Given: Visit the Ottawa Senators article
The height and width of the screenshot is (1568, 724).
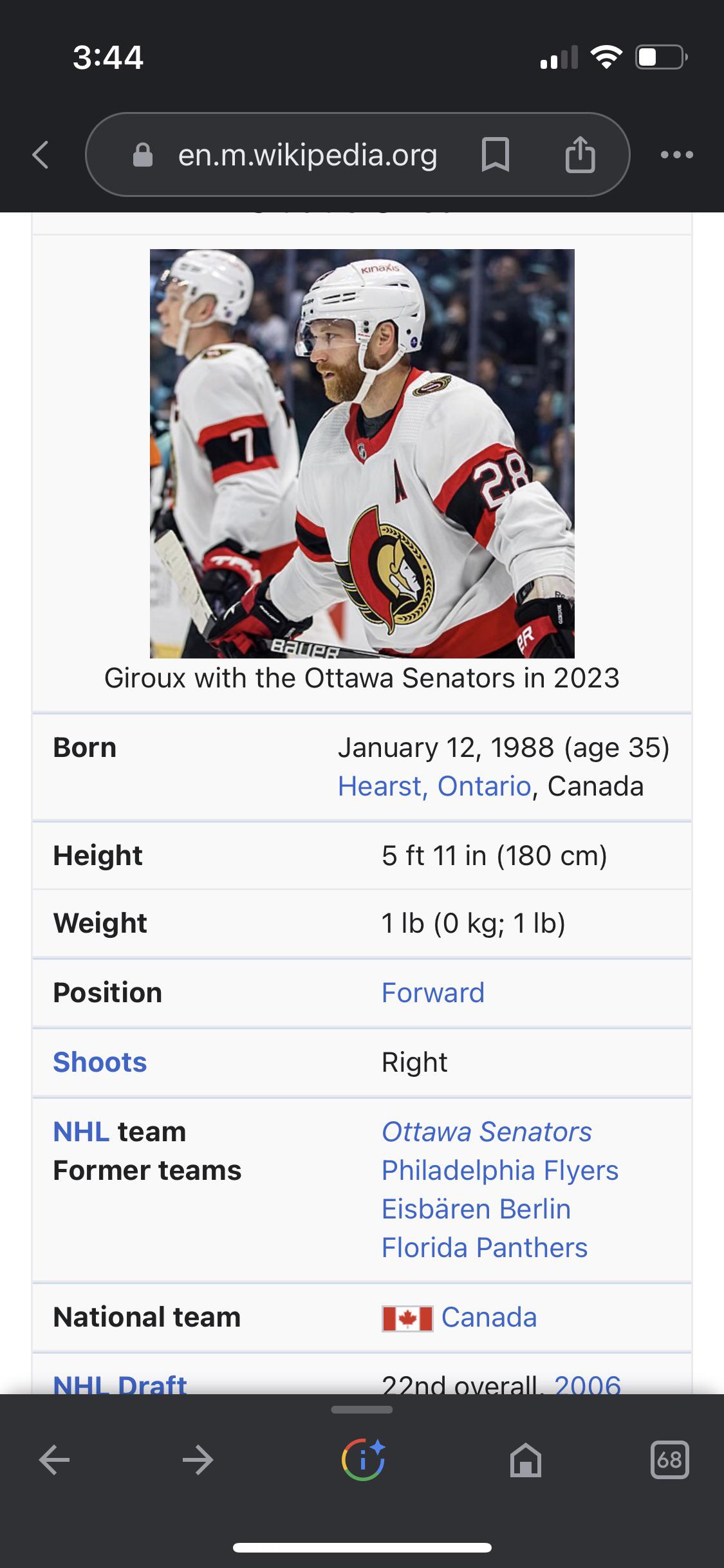Looking at the screenshot, I should point(487,1132).
